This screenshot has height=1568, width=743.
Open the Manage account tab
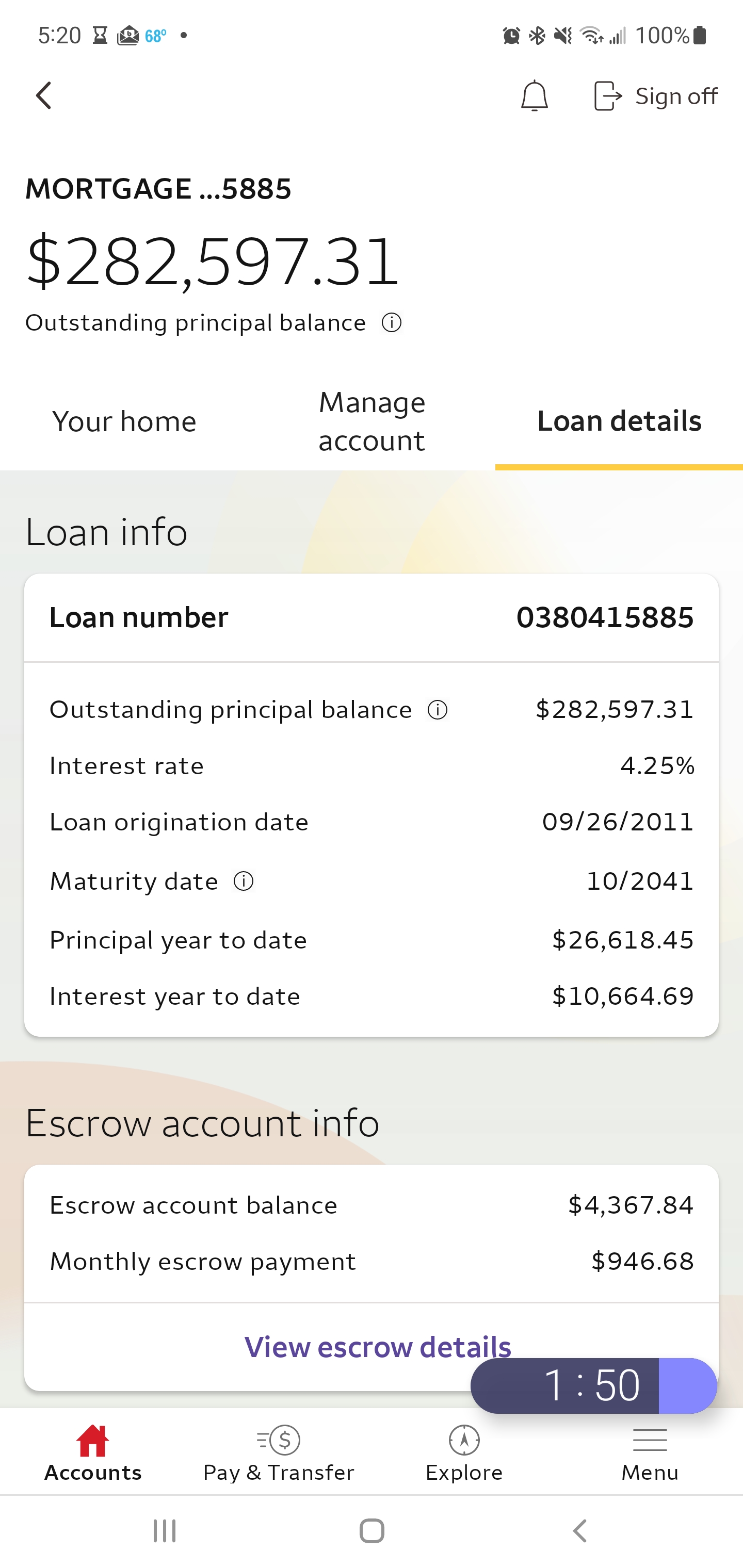point(372,421)
